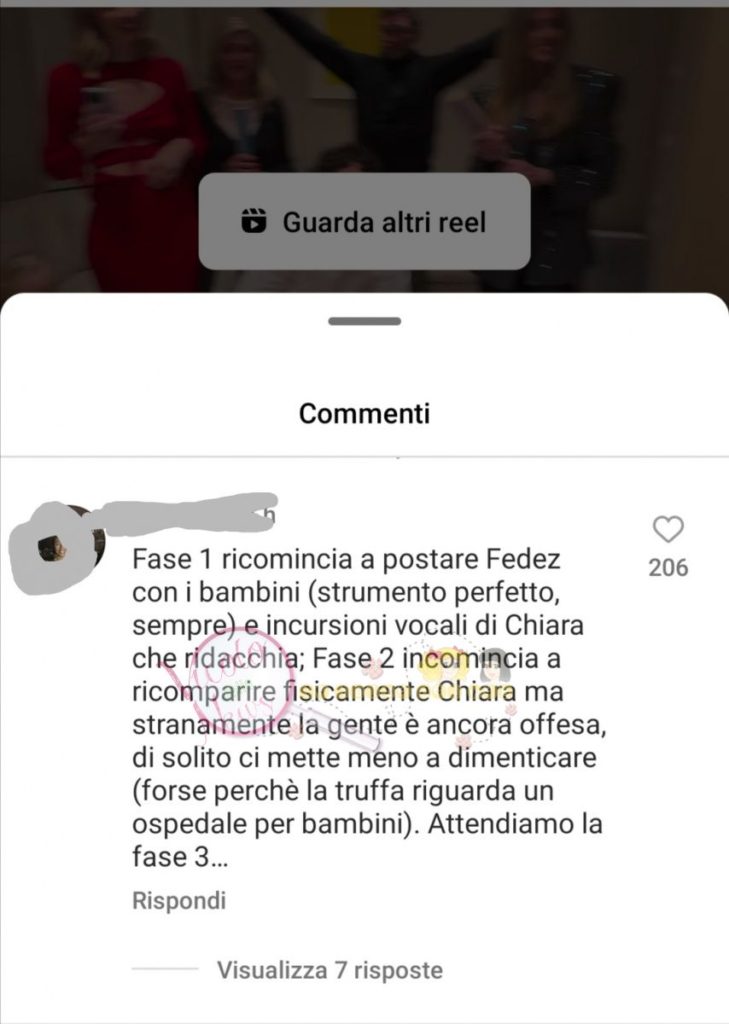Viewport: 729px width, 1024px height.
Task: Tap the comments sheet drag handle
Action: click(x=364, y=322)
